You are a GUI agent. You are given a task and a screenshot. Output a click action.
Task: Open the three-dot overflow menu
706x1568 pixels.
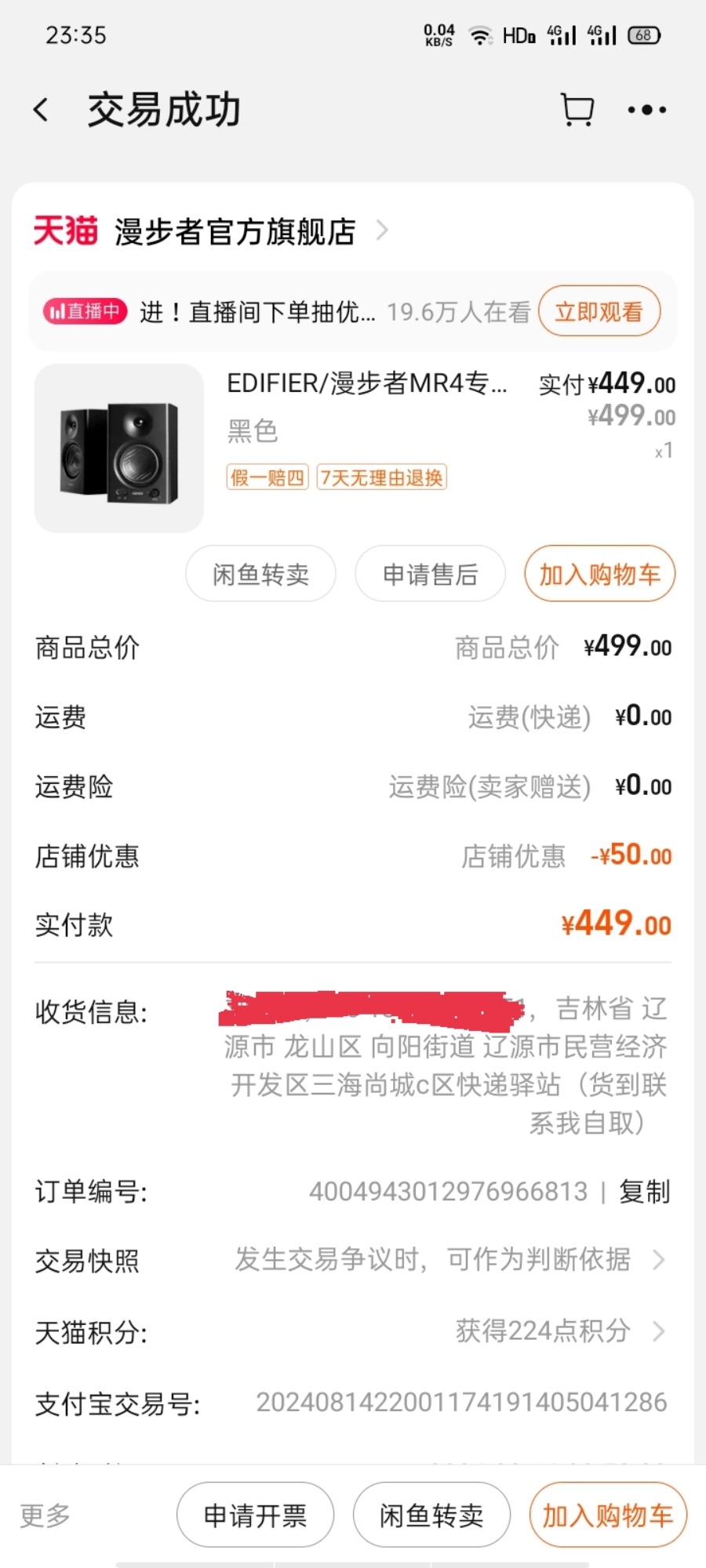(647, 110)
